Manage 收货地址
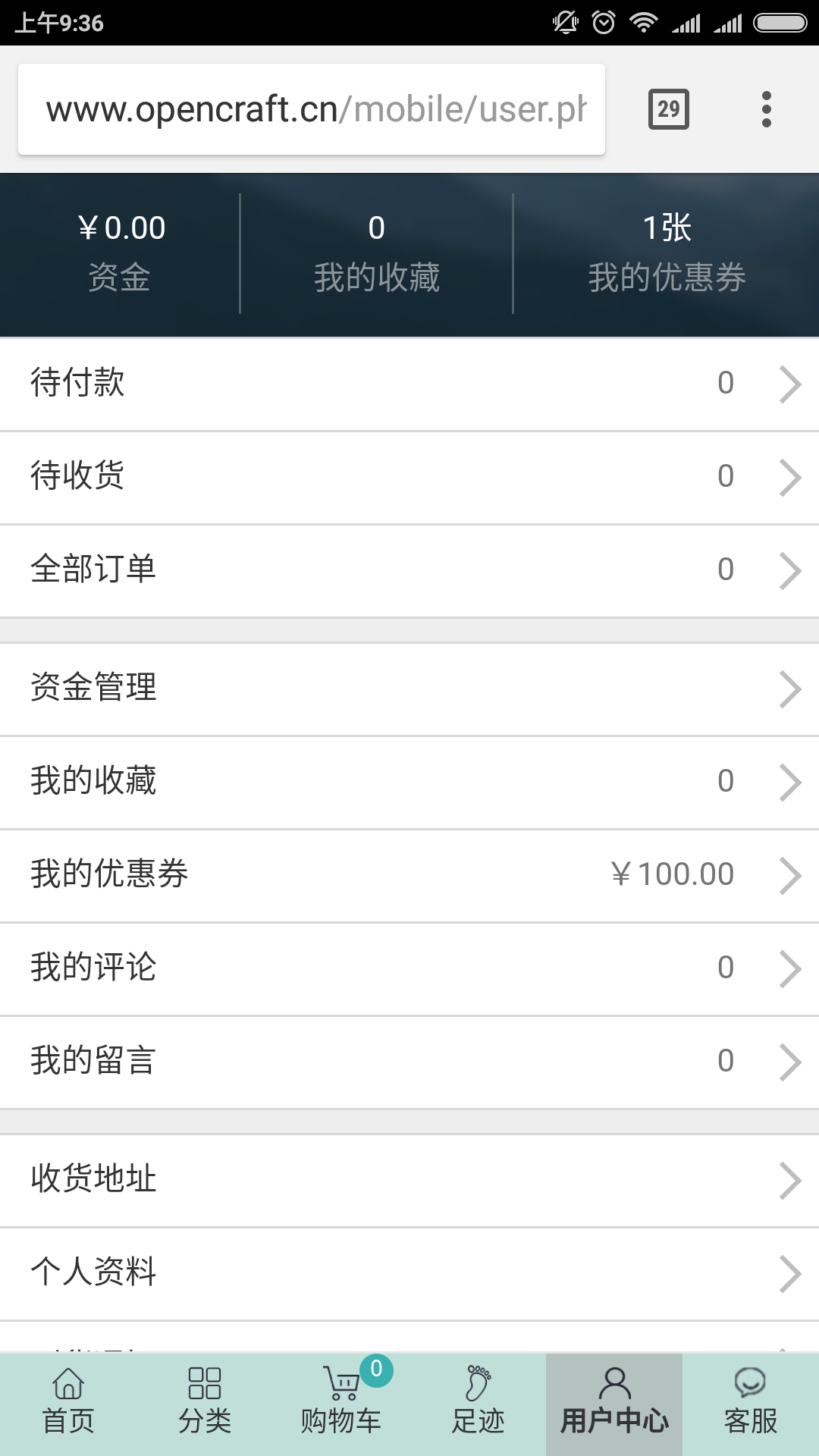This screenshot has width=819, height=1456. point(409,1181)
